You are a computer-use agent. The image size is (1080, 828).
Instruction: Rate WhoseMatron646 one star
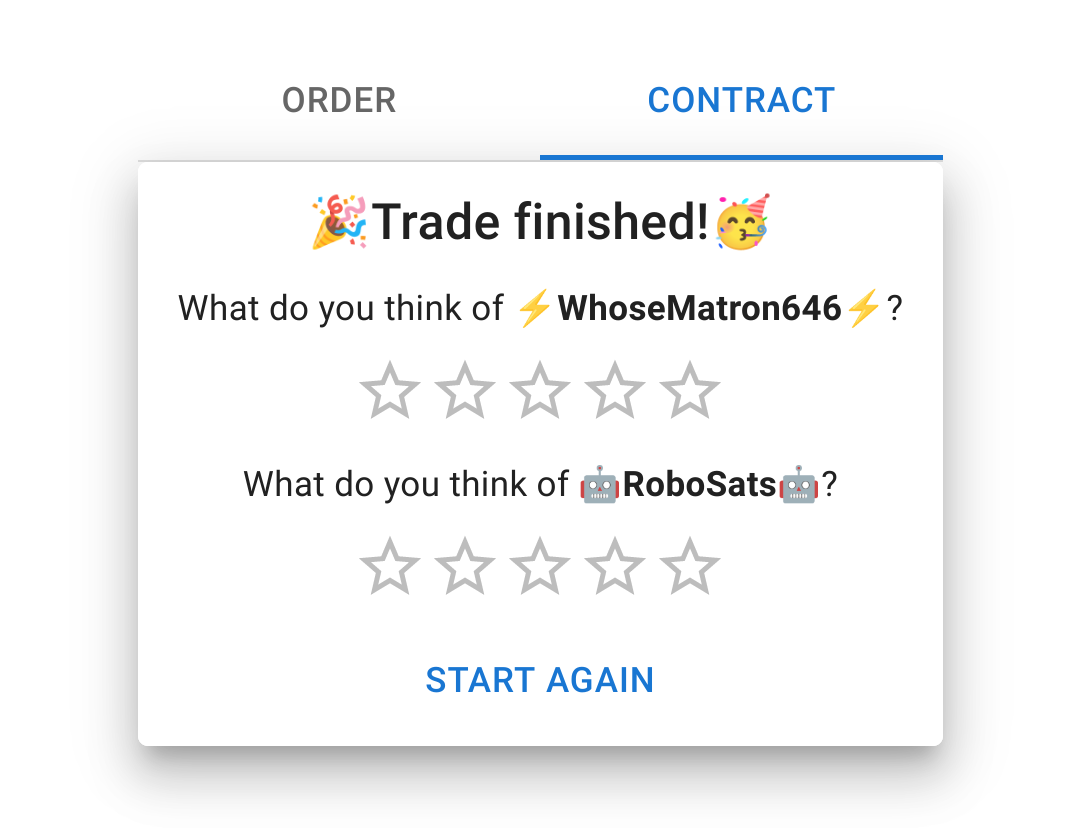pos(389,391)
